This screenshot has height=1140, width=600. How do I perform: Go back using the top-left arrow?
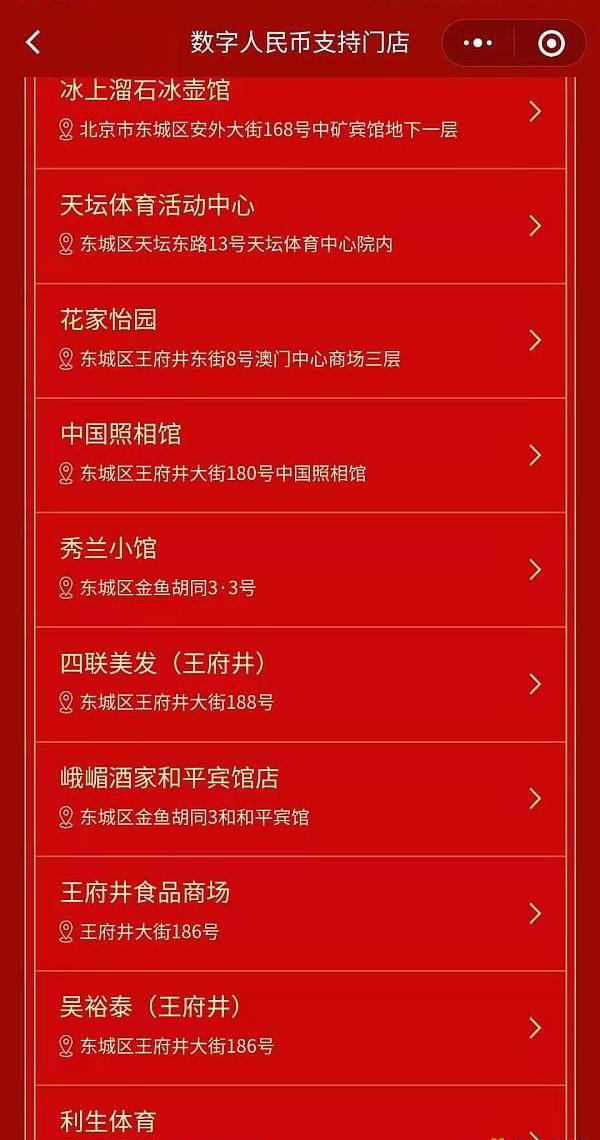coord(33,42)
